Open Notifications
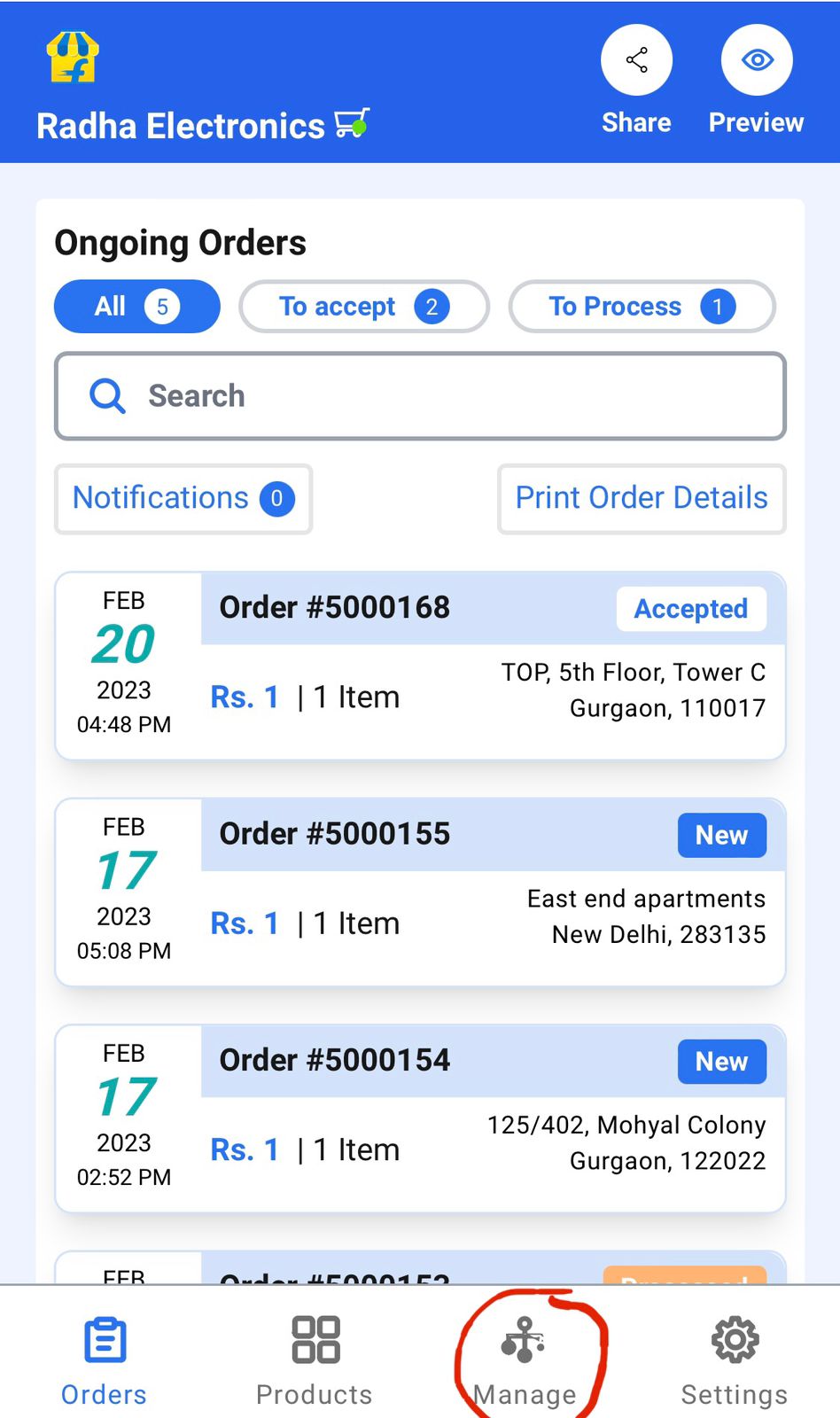The image size is (840, 1418). coord(183,499)
